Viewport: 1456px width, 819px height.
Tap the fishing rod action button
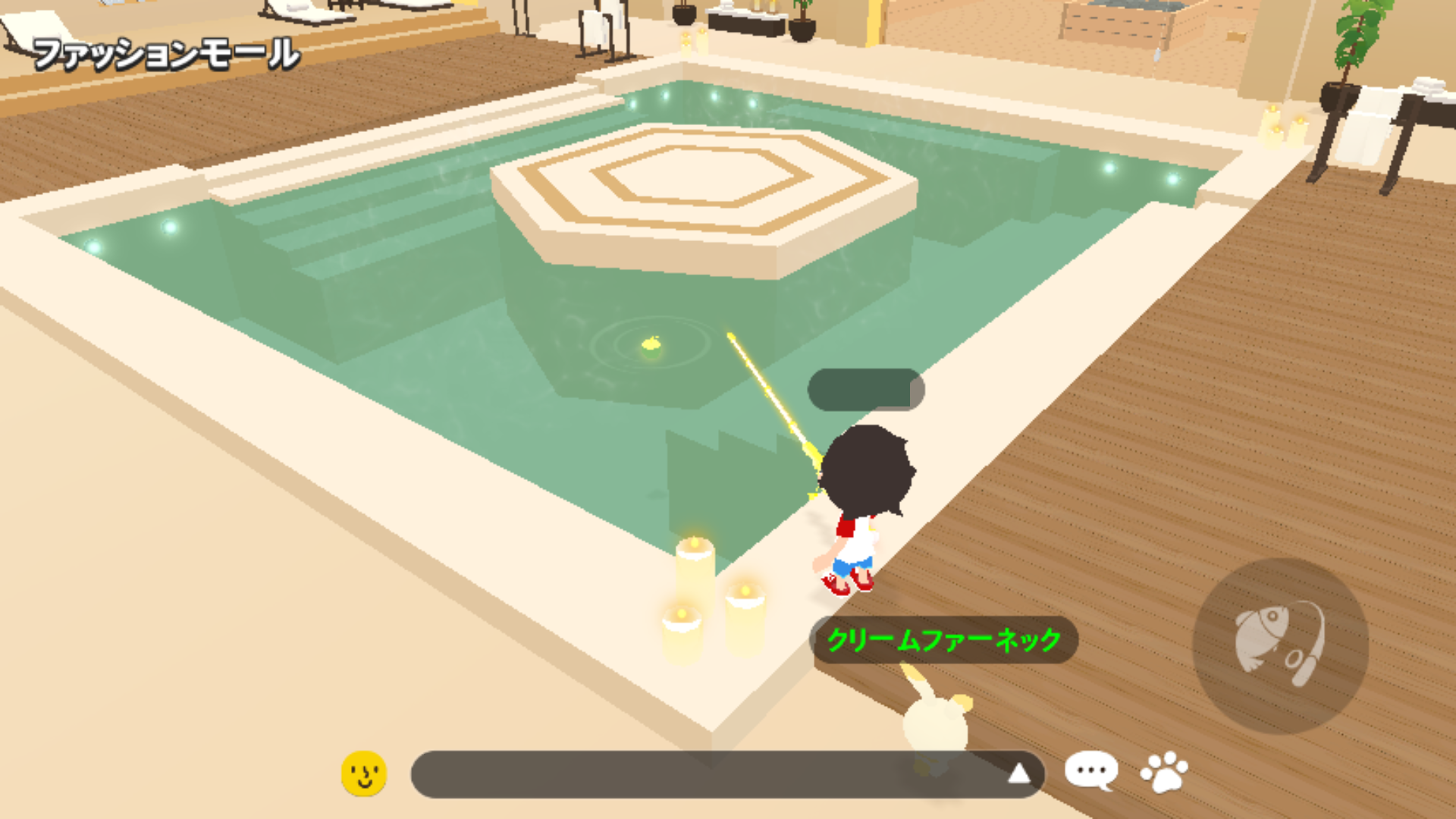point(1280,645)
